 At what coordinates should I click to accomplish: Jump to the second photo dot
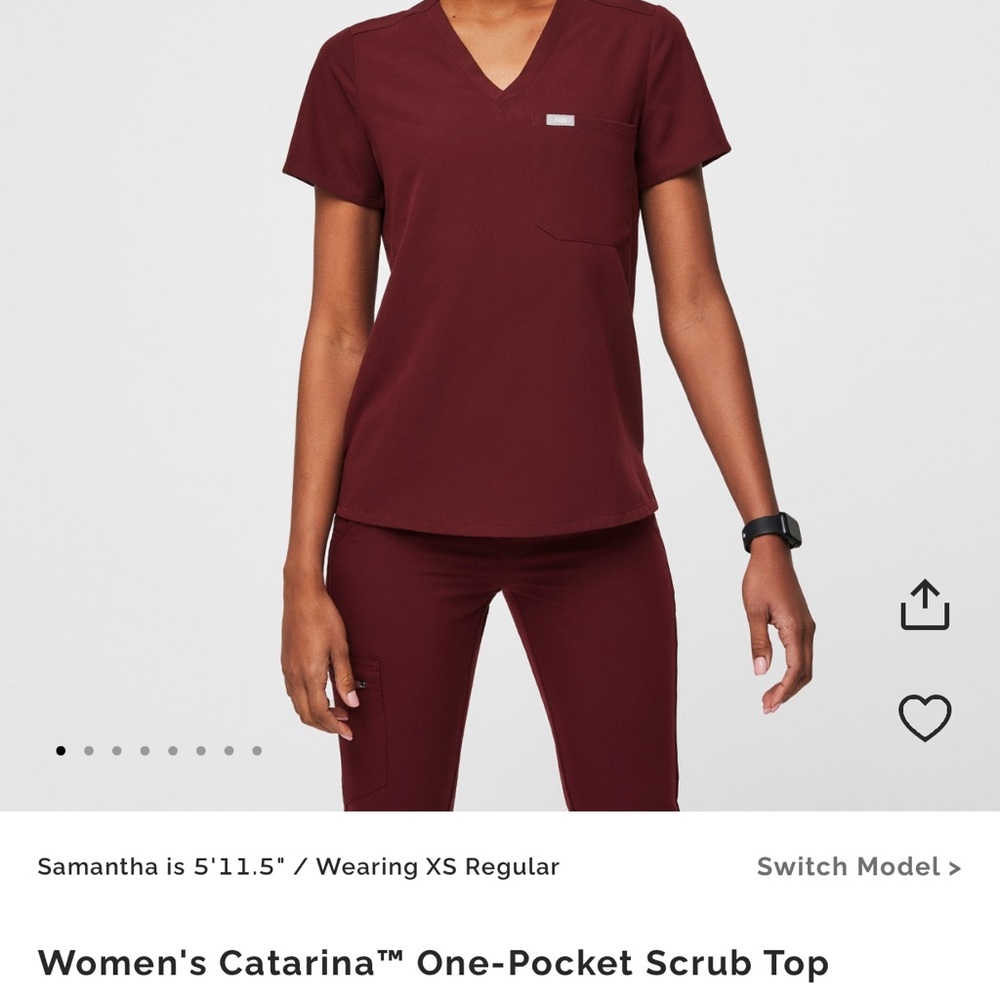coord(89,751)
